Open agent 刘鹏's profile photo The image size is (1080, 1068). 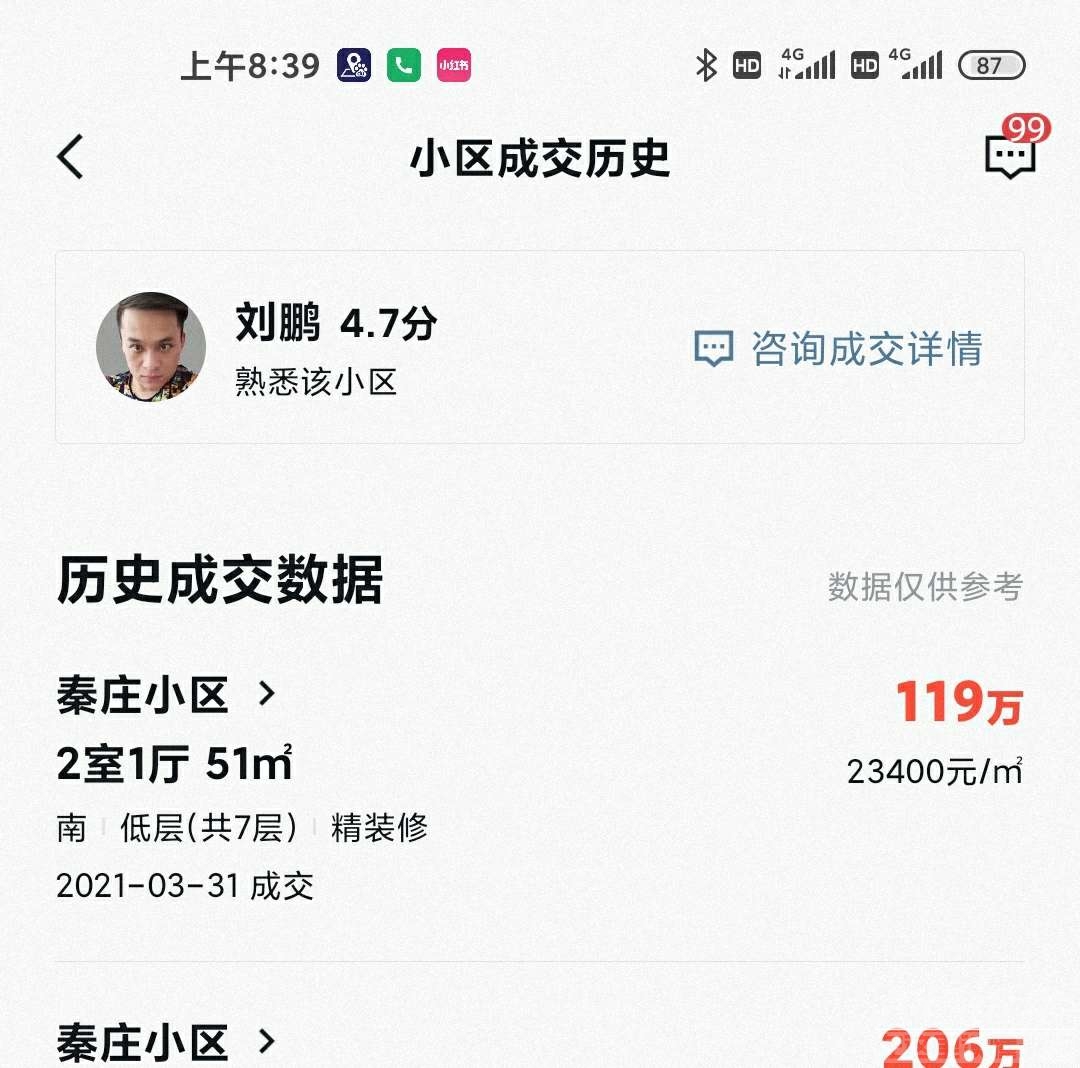[x=151, y=347]
